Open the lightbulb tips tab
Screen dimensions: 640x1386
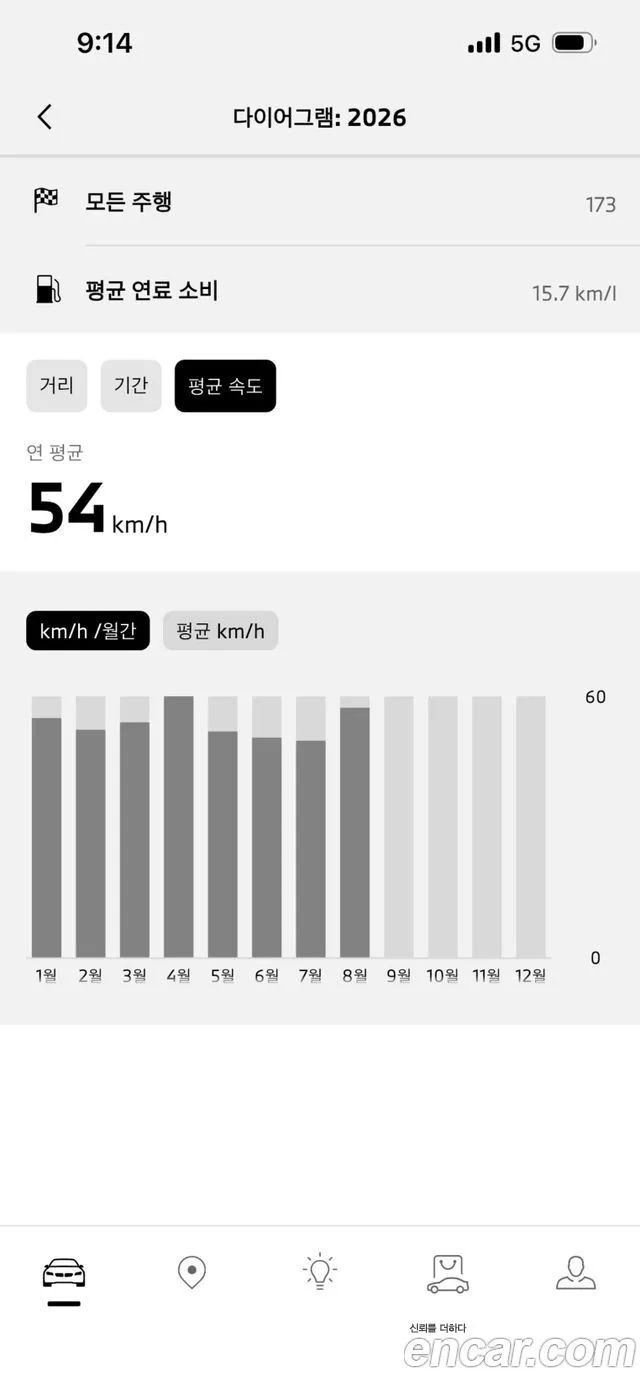[x=320, y=1271]
